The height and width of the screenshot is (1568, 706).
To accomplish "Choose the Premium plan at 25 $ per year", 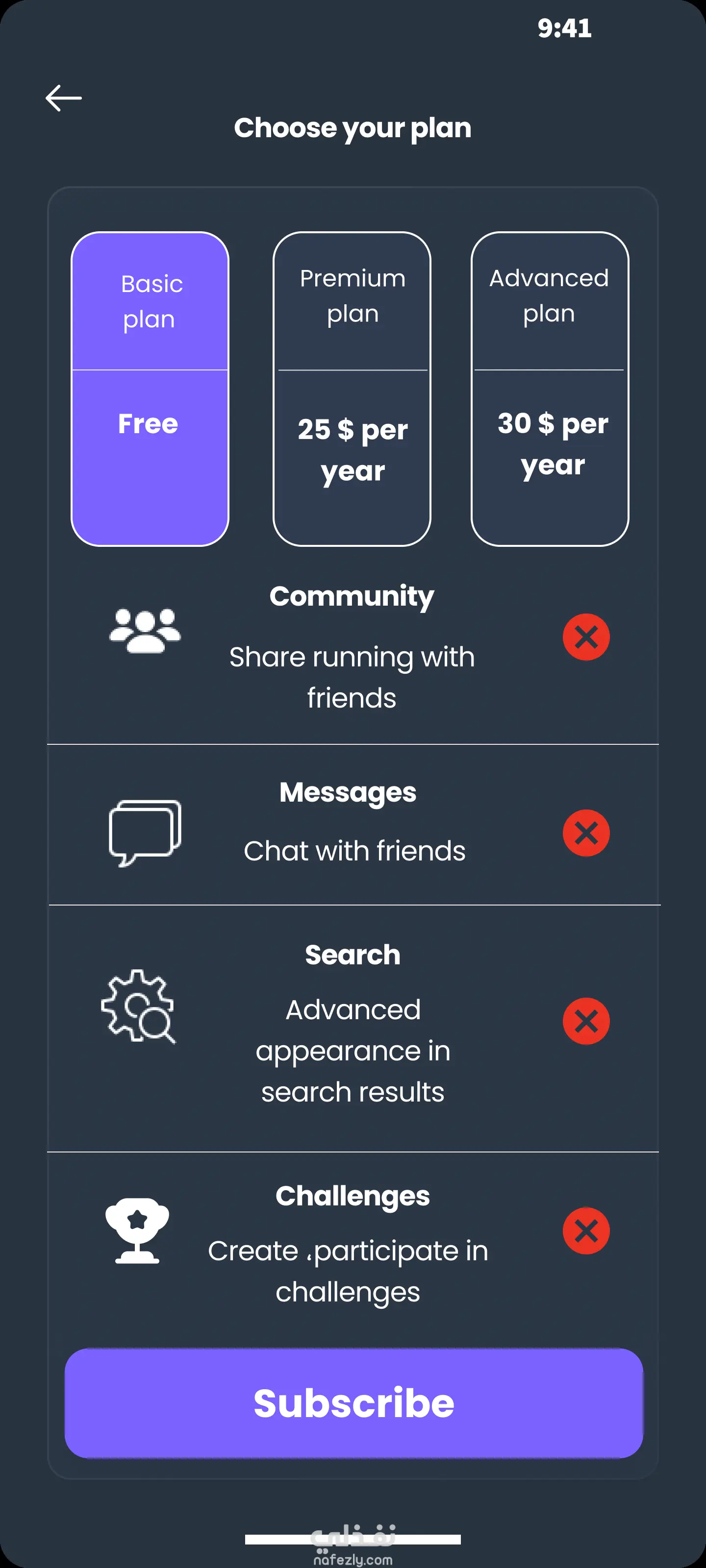I will [352, 389].
